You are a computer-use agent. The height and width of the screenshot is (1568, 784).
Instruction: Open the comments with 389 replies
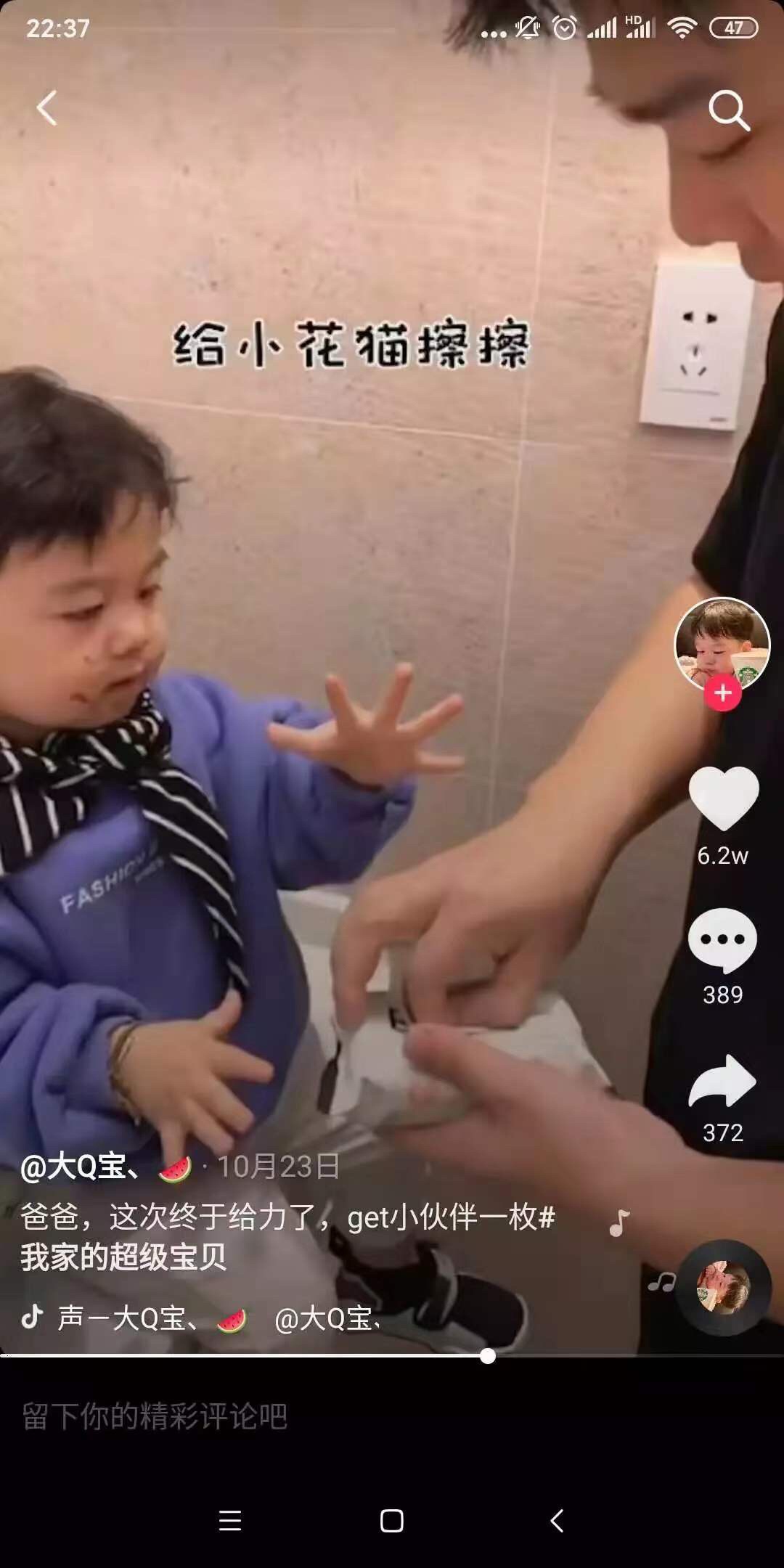722,940
